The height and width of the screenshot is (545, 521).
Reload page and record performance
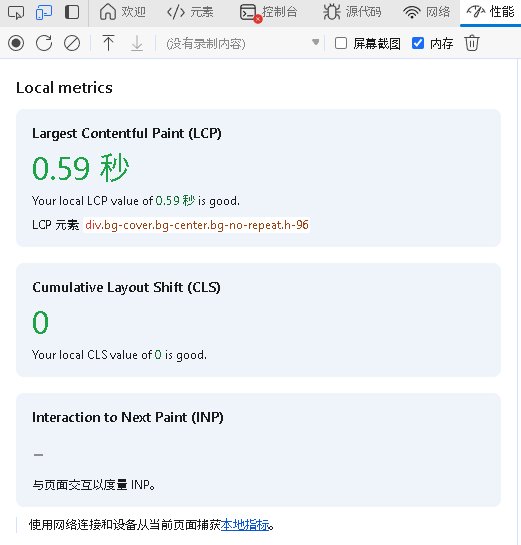[44, 43]
